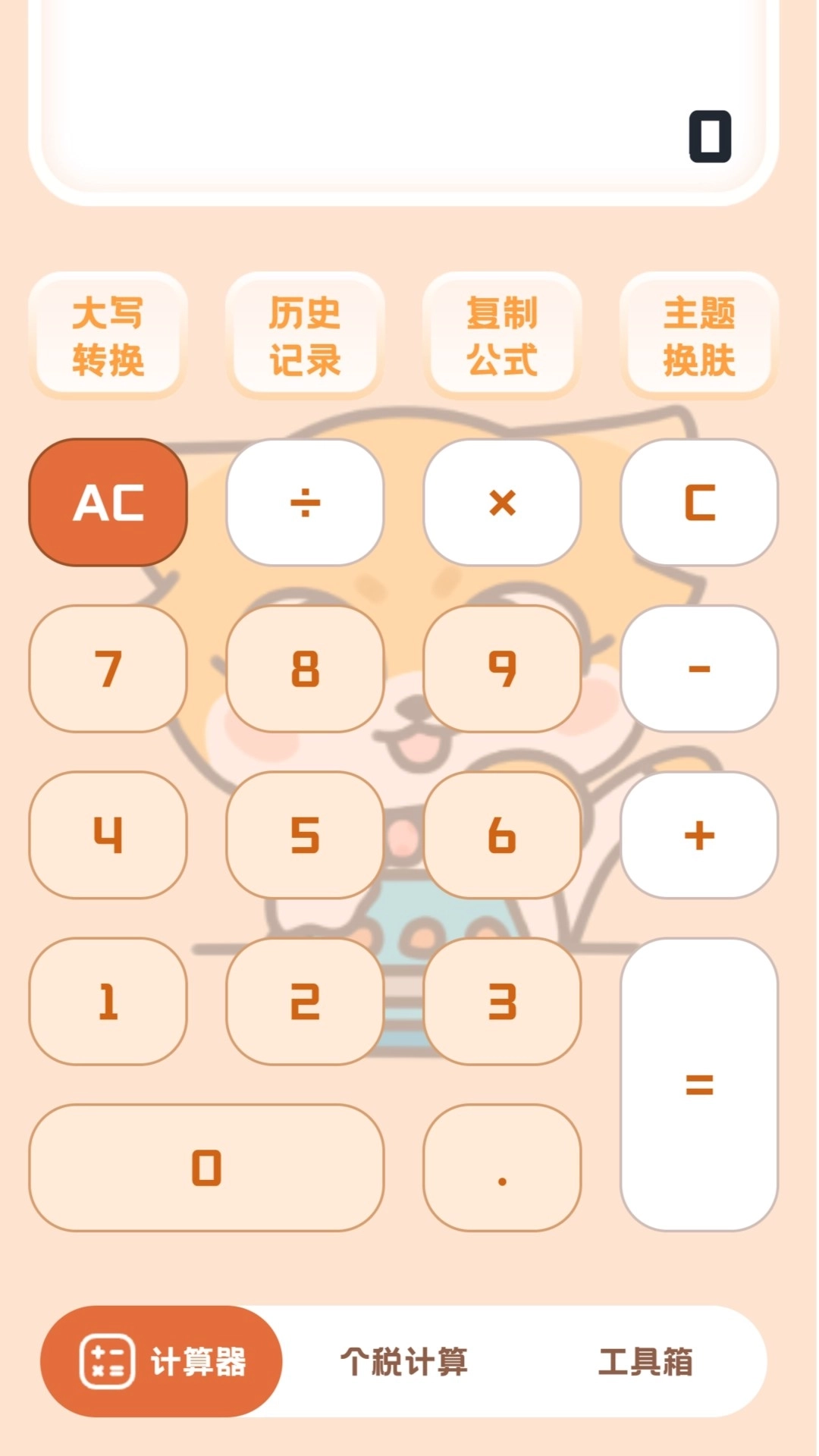The height and width of the screenshot is (1456, 819).
Task: Tap the equals key to compute
Action: point(699,1084)
